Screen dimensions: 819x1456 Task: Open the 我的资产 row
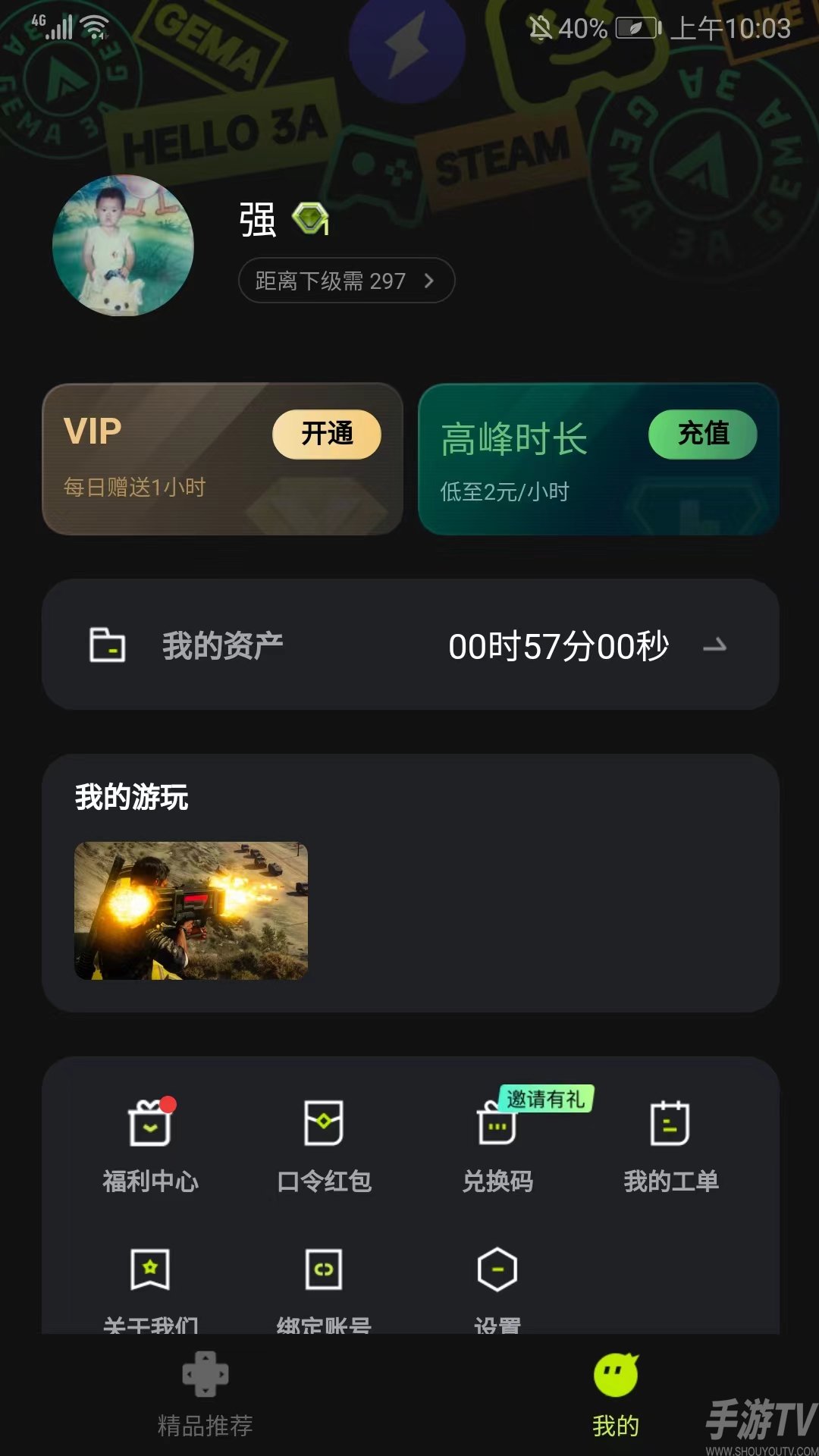409,645
